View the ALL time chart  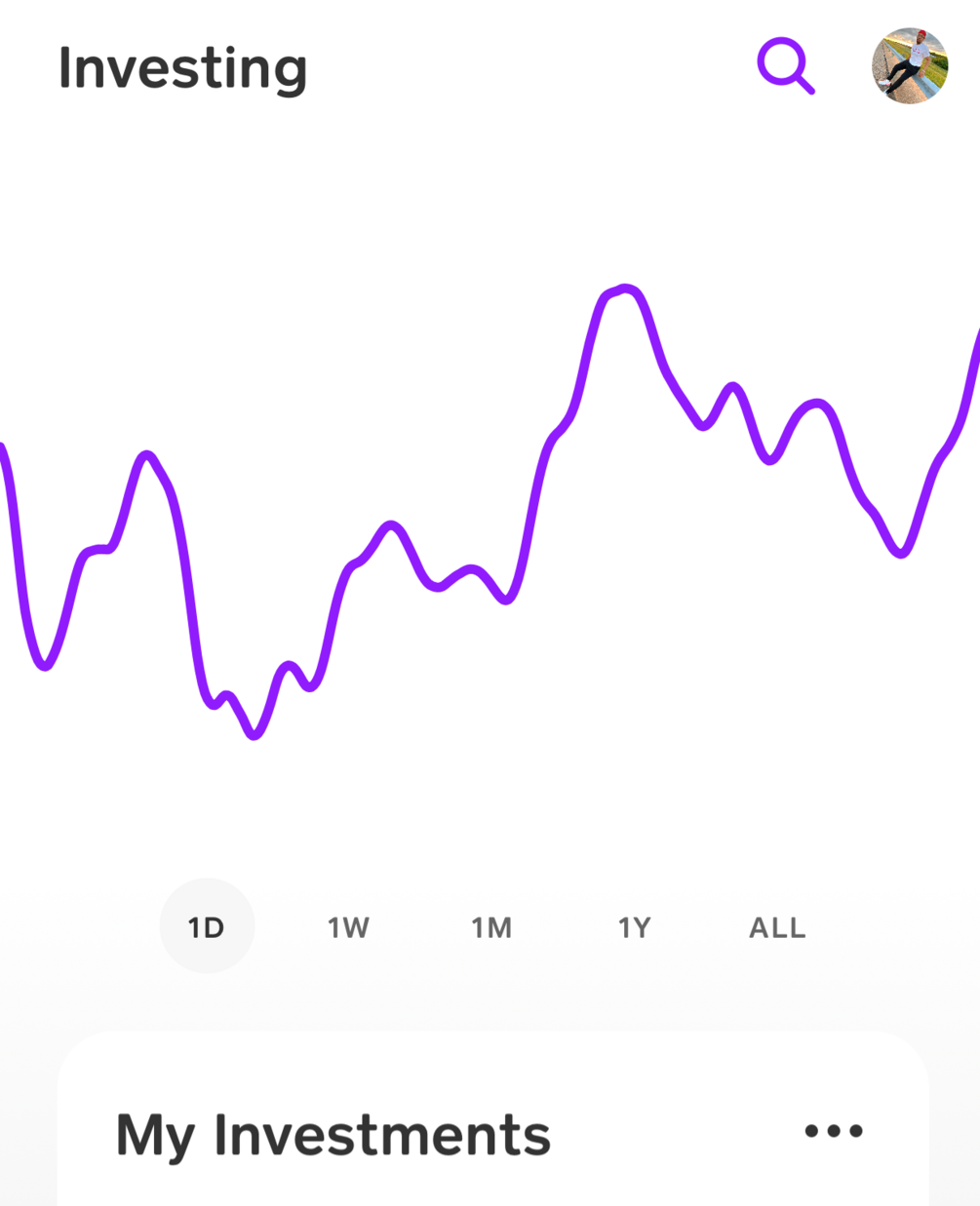pyautogui.click(x=777, y=927)
